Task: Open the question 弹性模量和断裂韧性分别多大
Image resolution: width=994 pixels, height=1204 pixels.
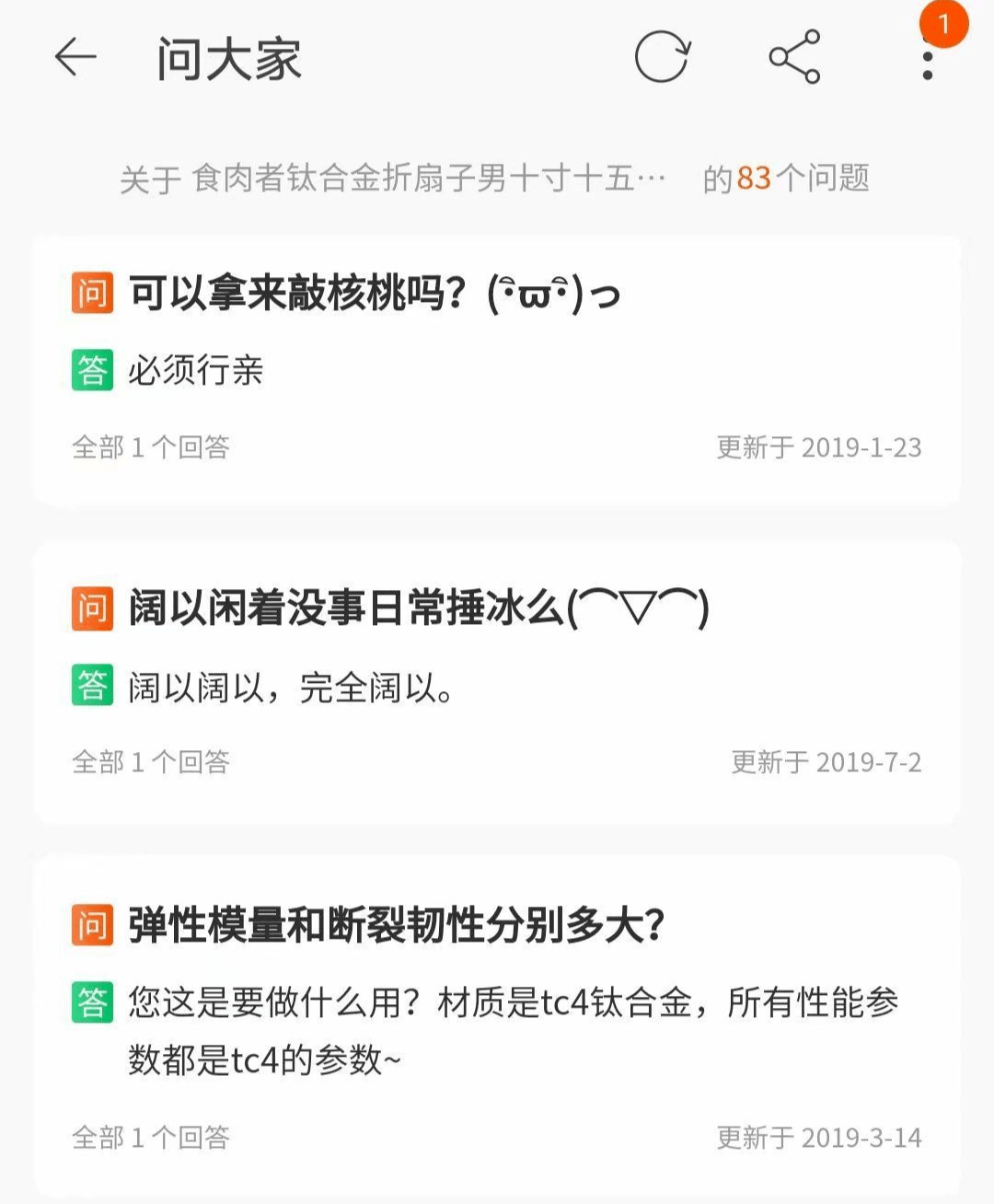Action: [x=396, y=926]
